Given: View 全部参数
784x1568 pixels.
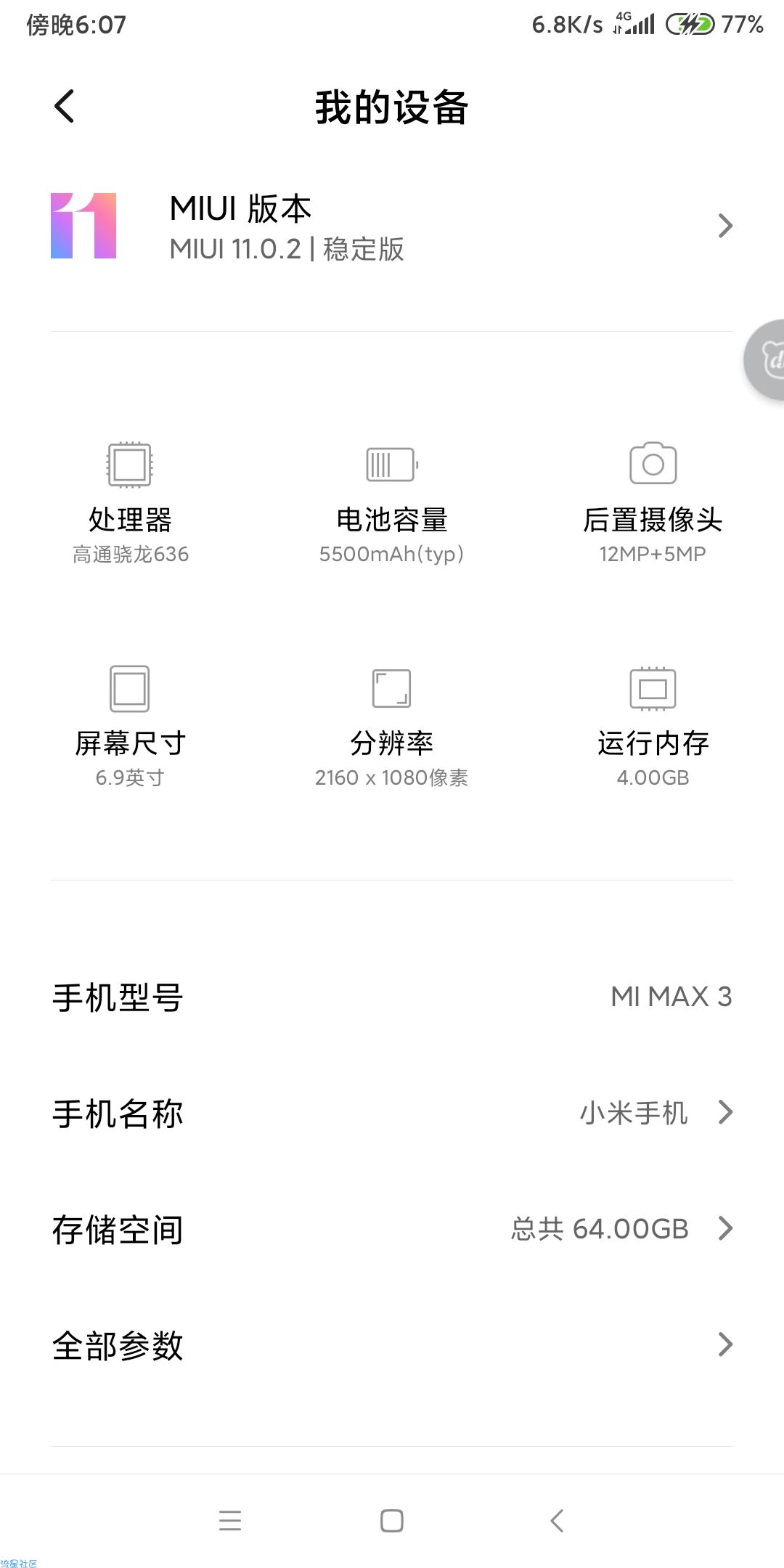Looking at the screenshot, I should 392,1345.
